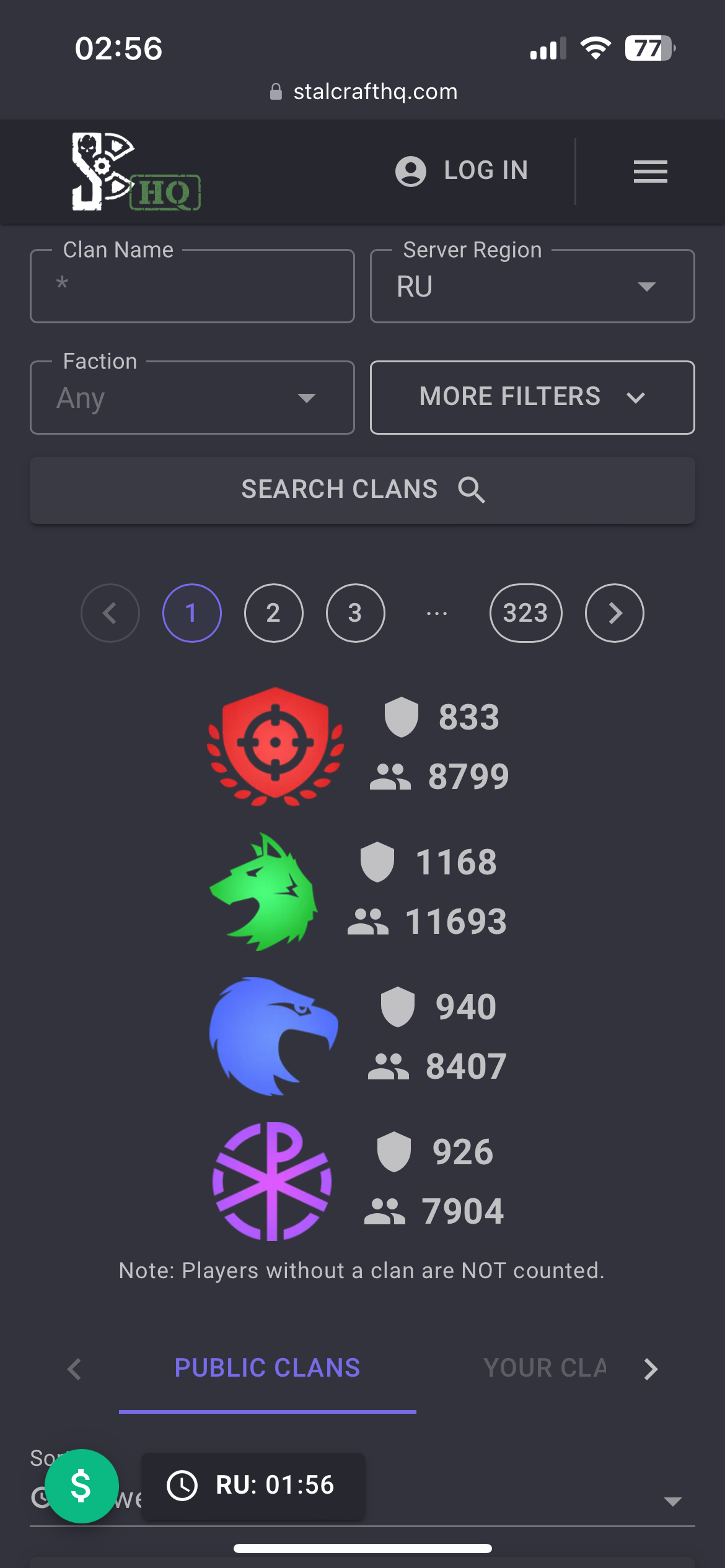Tap the Stalcraft HQ logo
The width and height of the screenshot is (725, 1568).
[136, 172]
